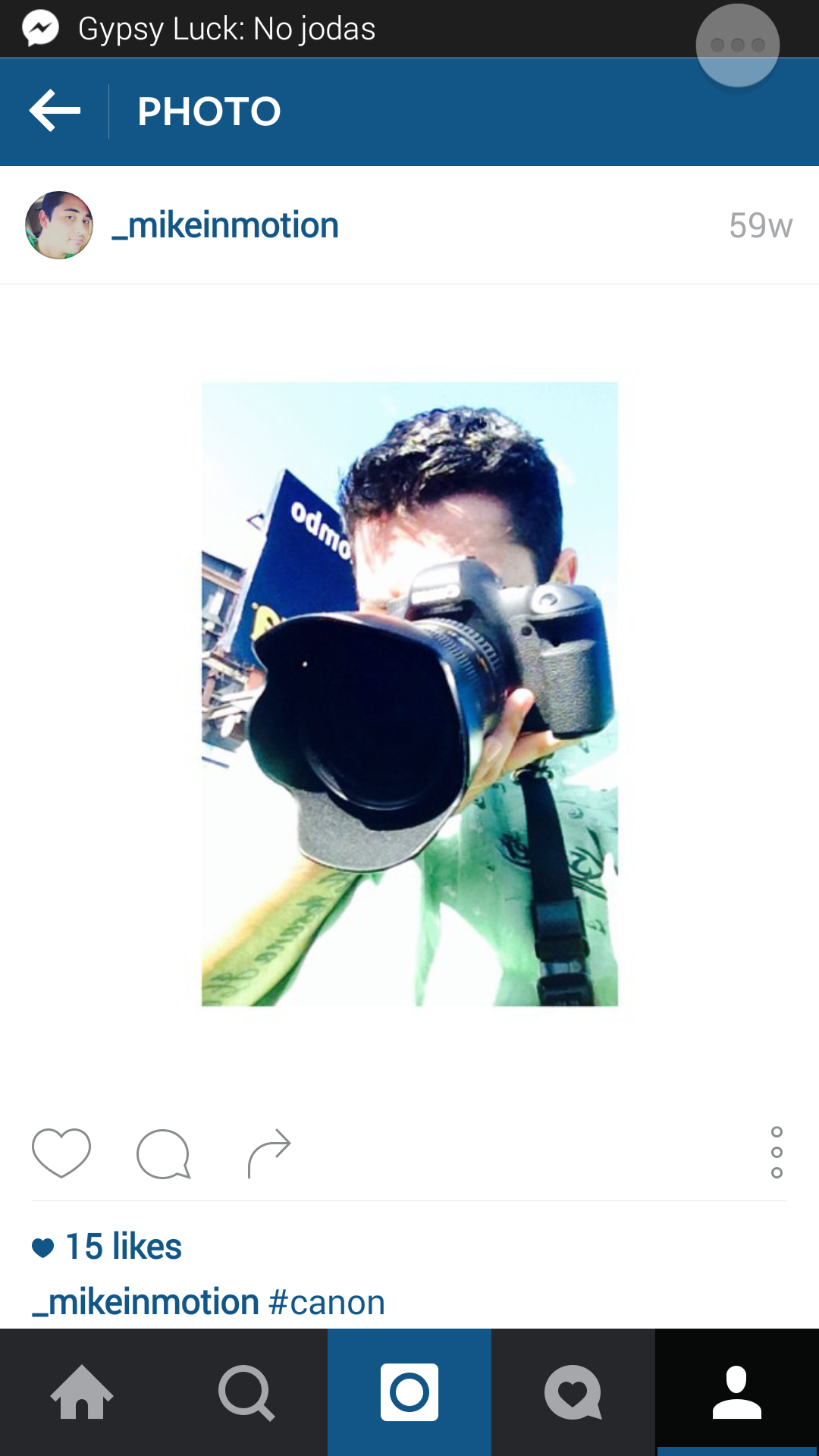819x1456 pixels.
Task: Share this post with the arrow icon
Action: [x=269, y=1153]
